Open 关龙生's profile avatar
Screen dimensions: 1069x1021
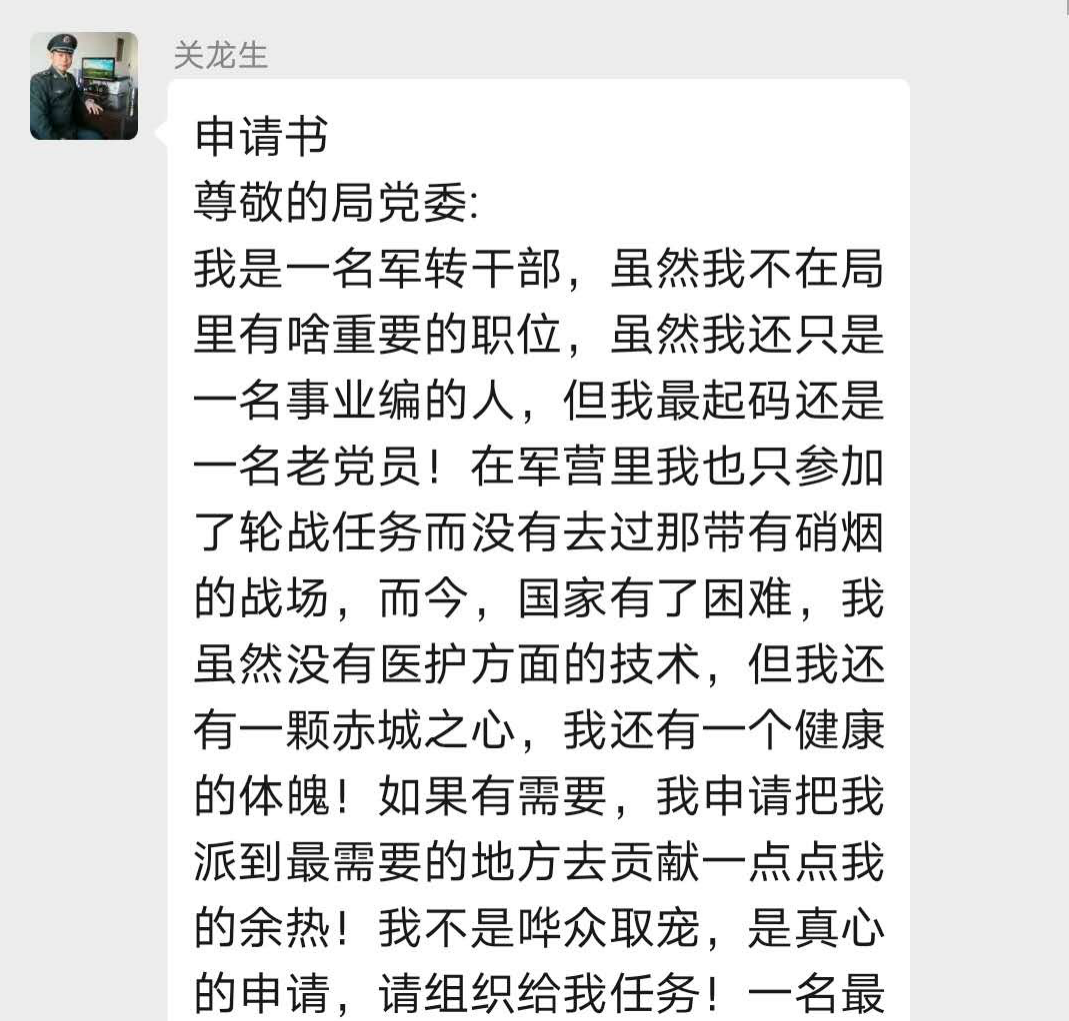[x=84, y=86]
